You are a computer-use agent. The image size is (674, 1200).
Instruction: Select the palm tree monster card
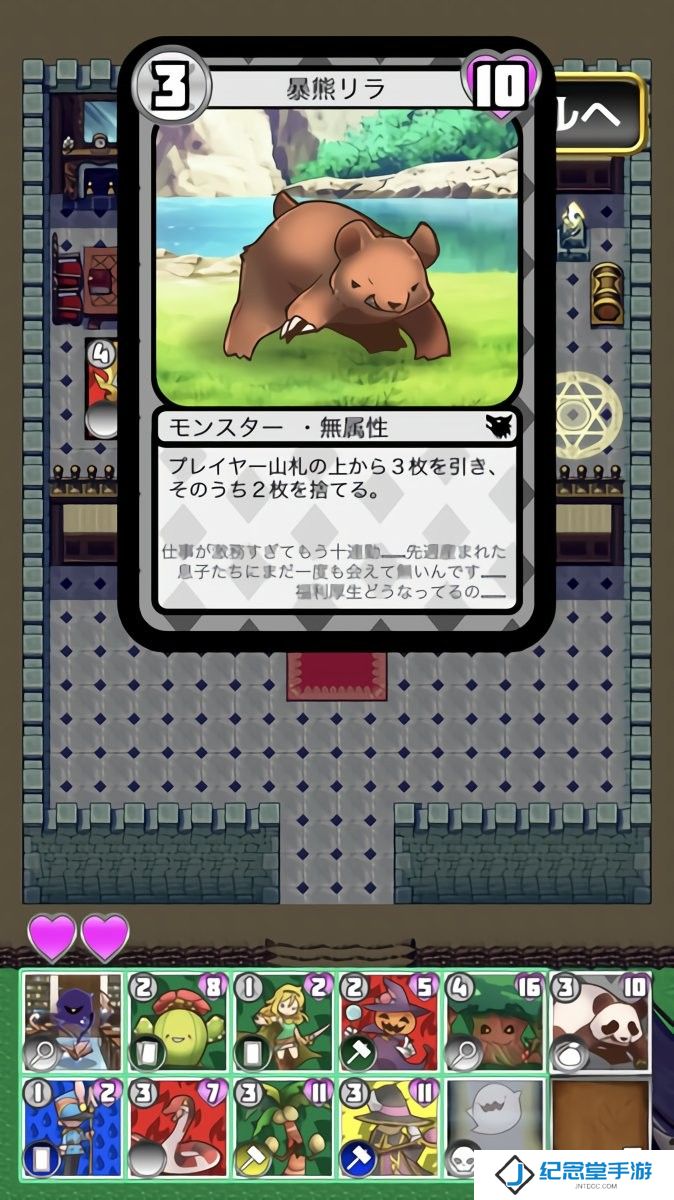click(282, 1125)
